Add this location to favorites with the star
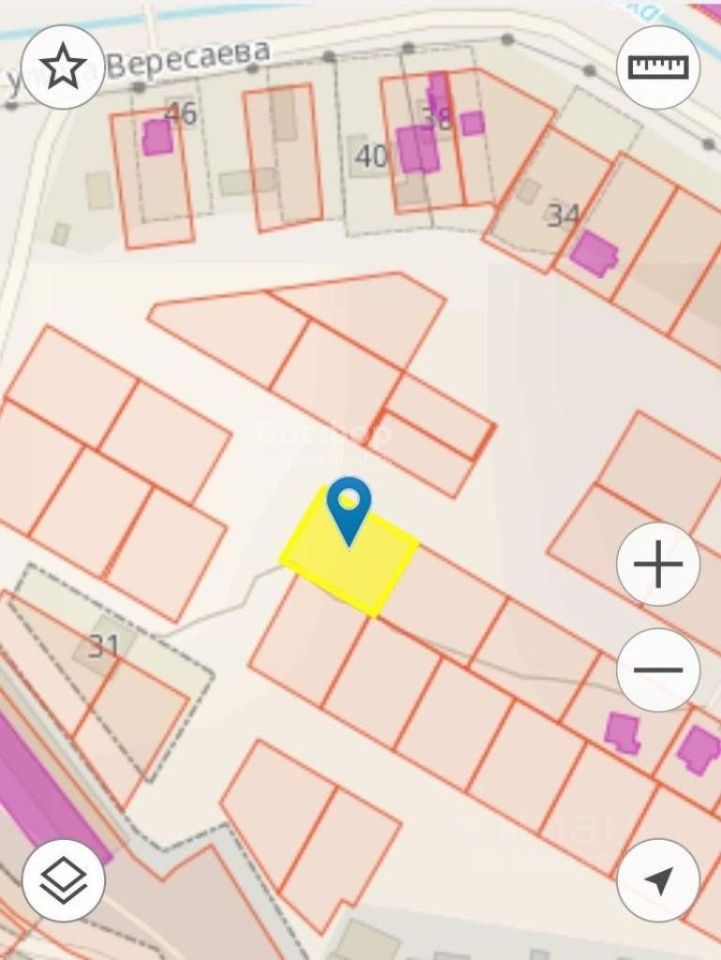Viewport: 721px width, 960px height. point(63,67)
